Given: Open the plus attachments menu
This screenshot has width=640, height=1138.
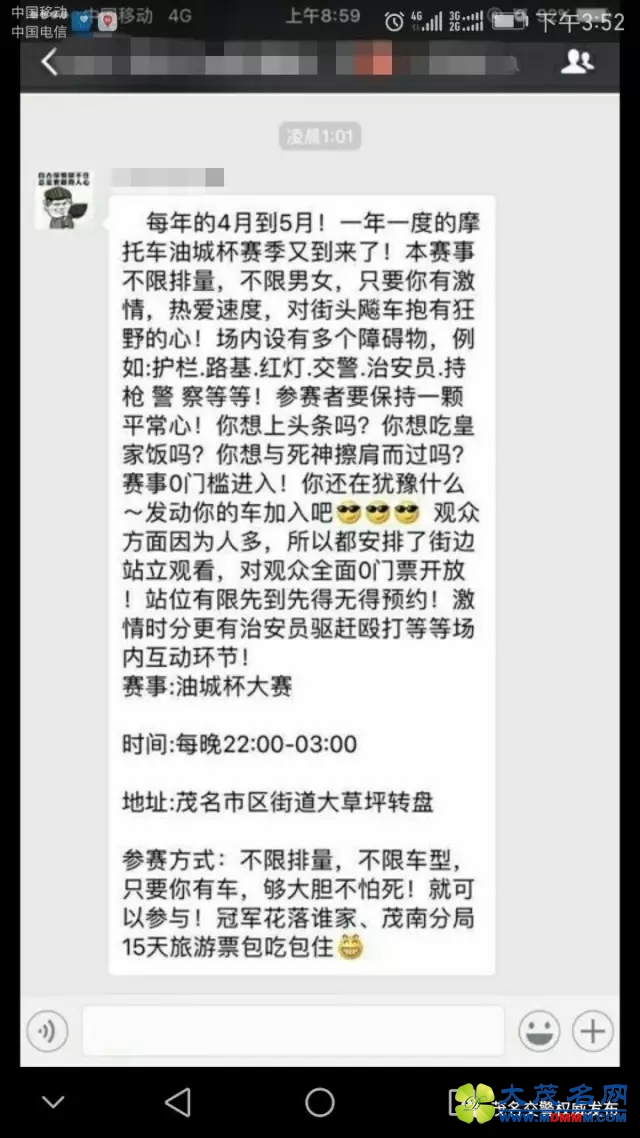Looking at the screenshot, I should click(593, 1030).
